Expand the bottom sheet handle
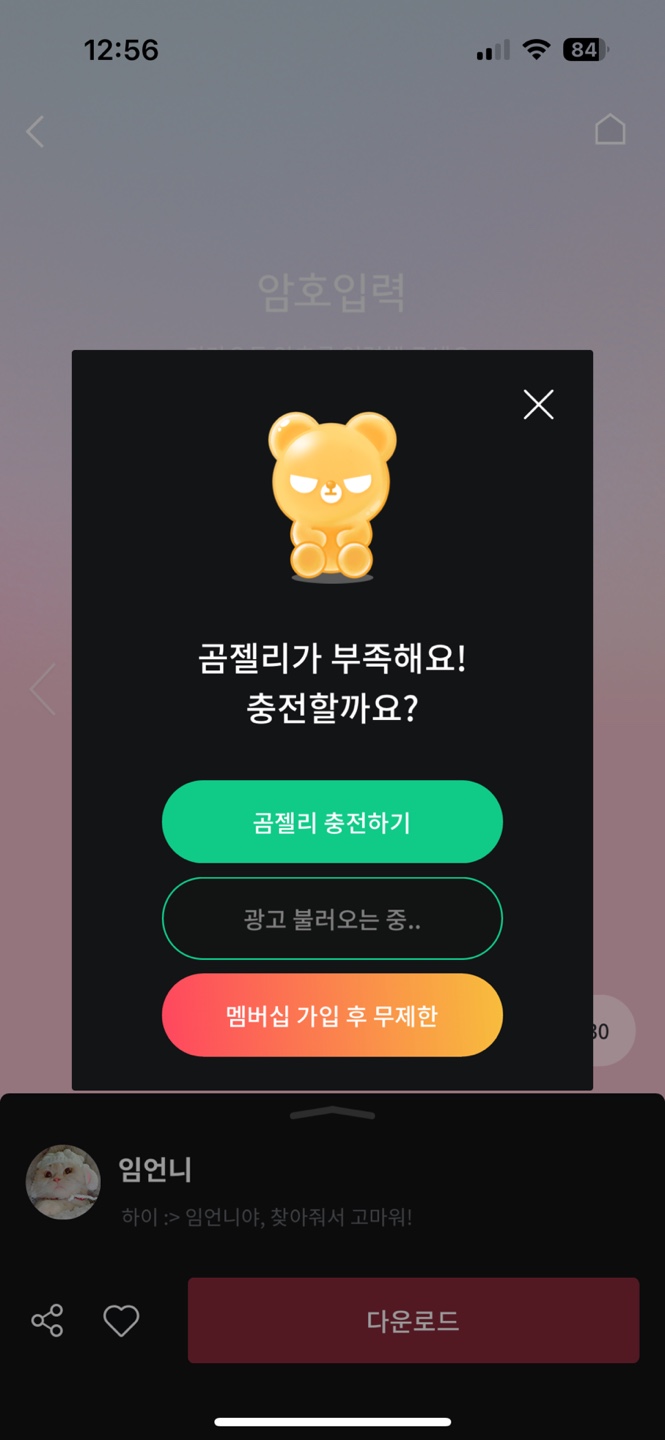Screen dimensions: 665x1440 click(x=332, y=1113)
